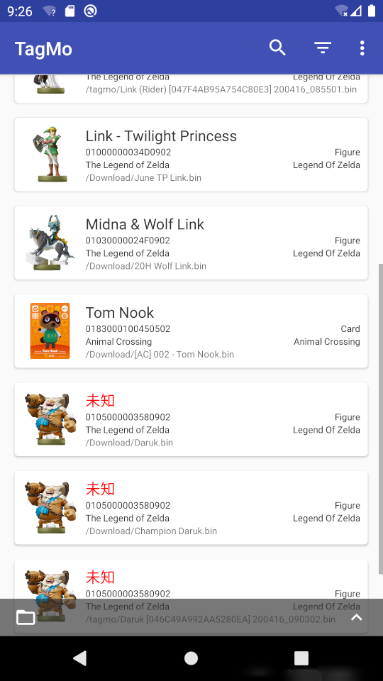
Task: Tap the folder icon in bottom bar
Action: point(26,617)
